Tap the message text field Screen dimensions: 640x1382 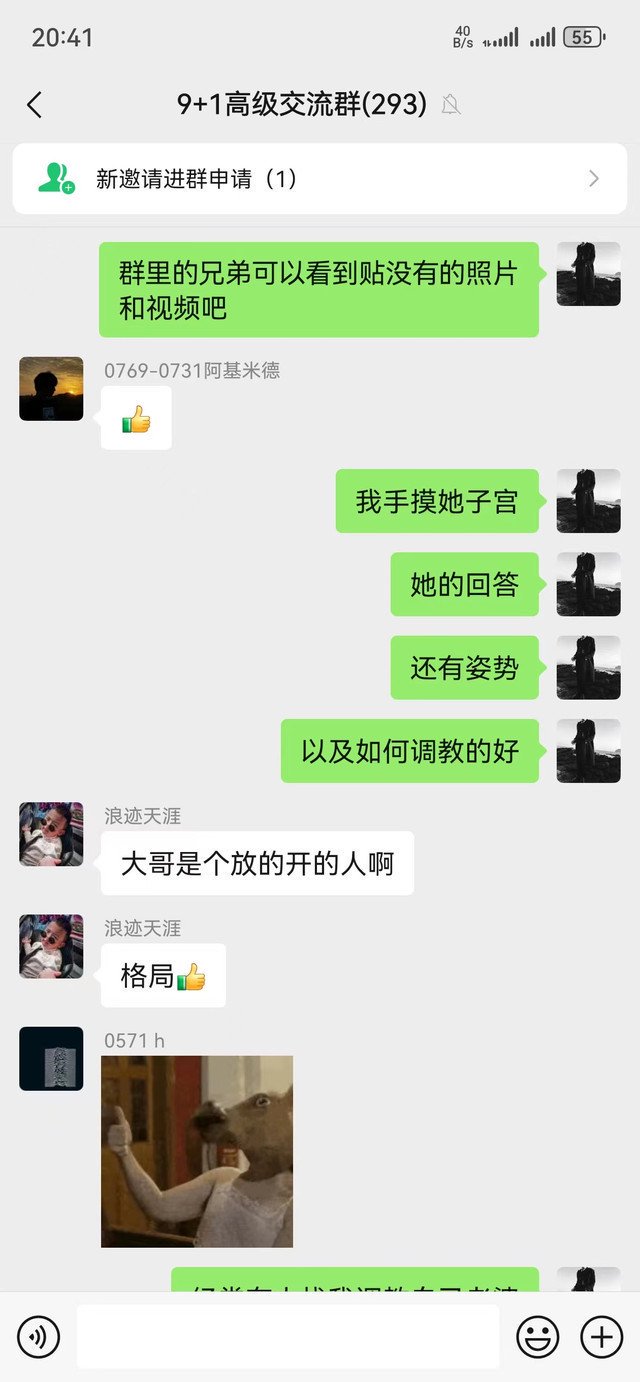288,1337
